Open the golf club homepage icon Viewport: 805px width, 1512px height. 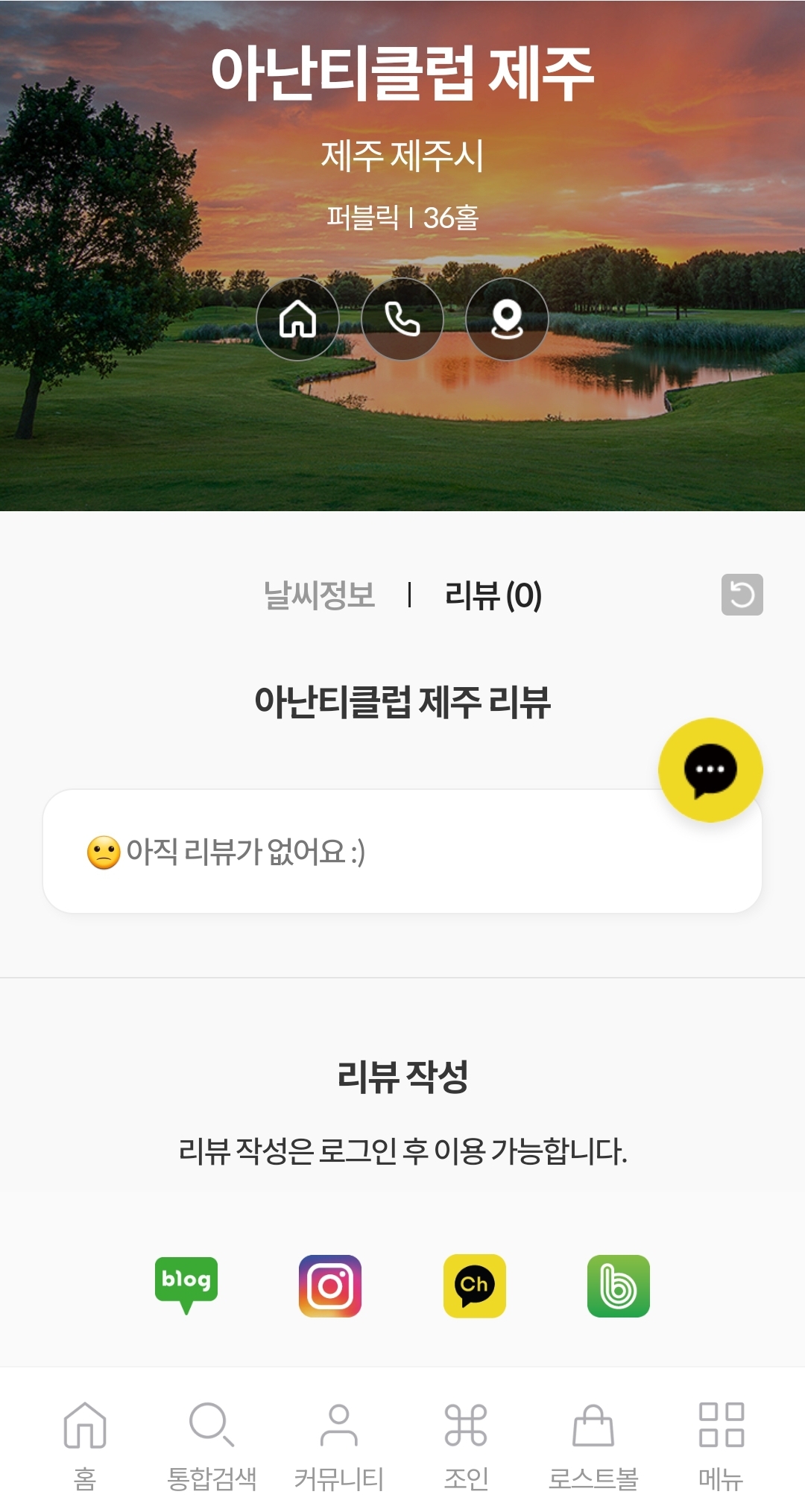[x=297, y=320]
